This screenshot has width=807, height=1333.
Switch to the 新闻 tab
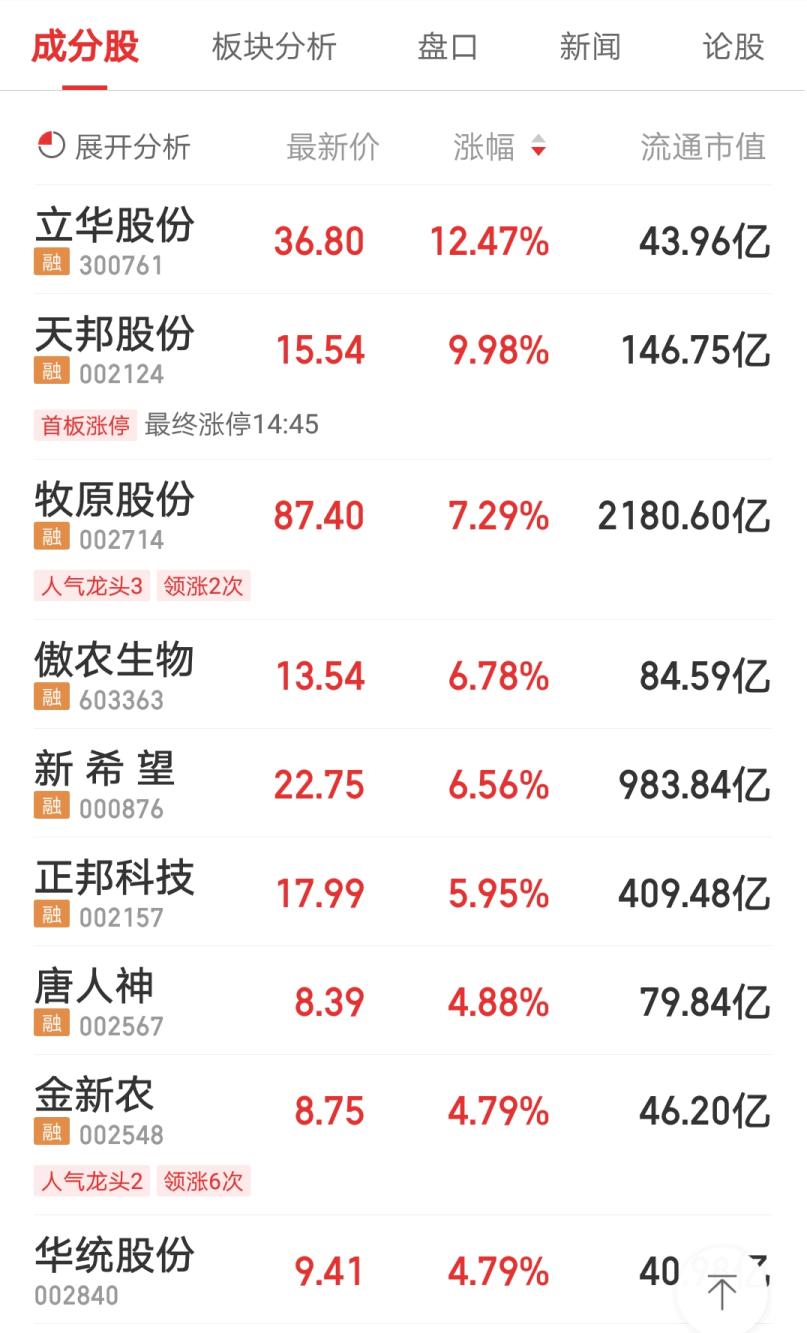(x=590, y=47)
